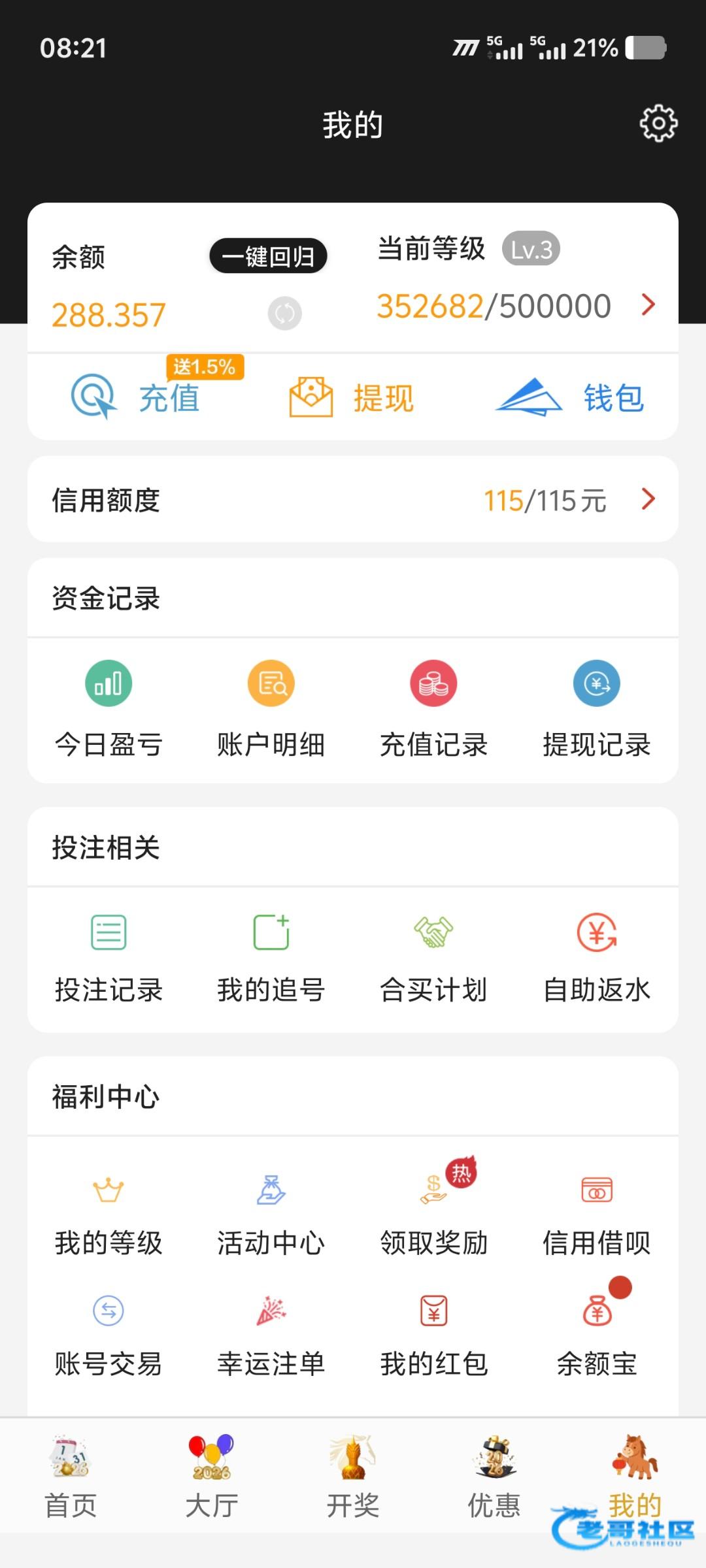This screenshot has width=706, height=1568.
Task: View 充值记录 recharge records
Action: tap(433, 709)
